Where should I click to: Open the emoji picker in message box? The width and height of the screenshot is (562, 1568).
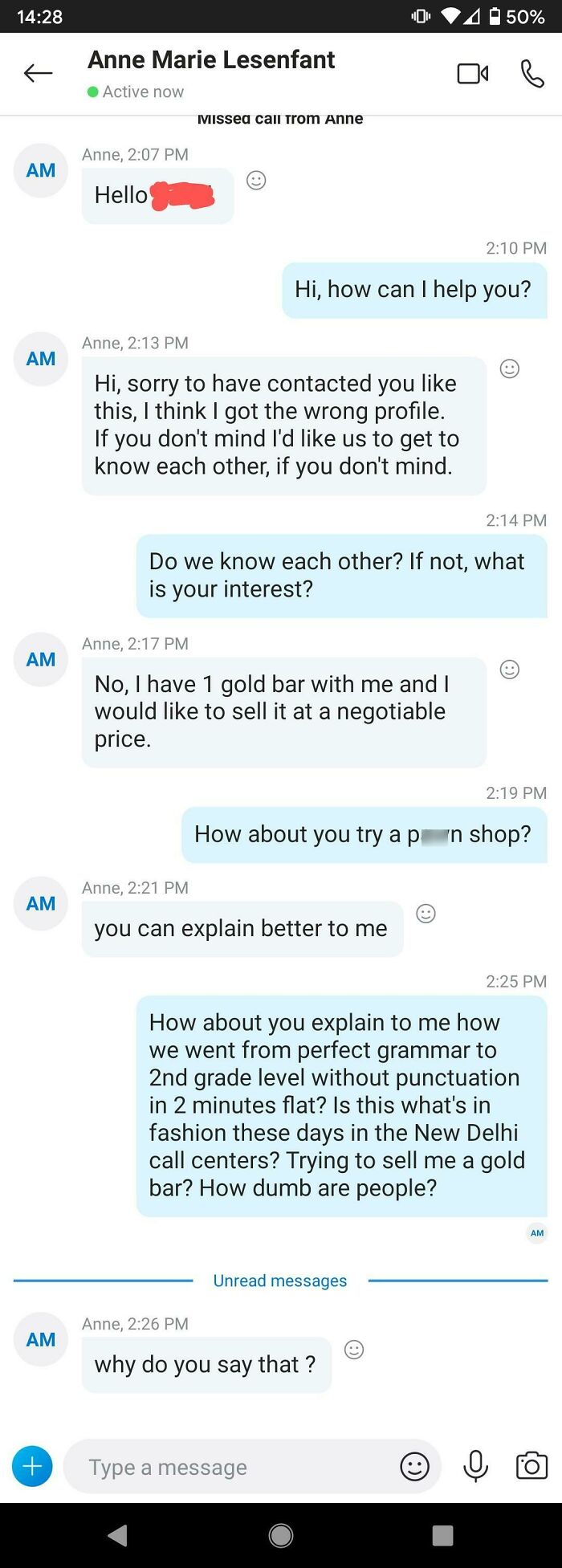point(415,1467)
